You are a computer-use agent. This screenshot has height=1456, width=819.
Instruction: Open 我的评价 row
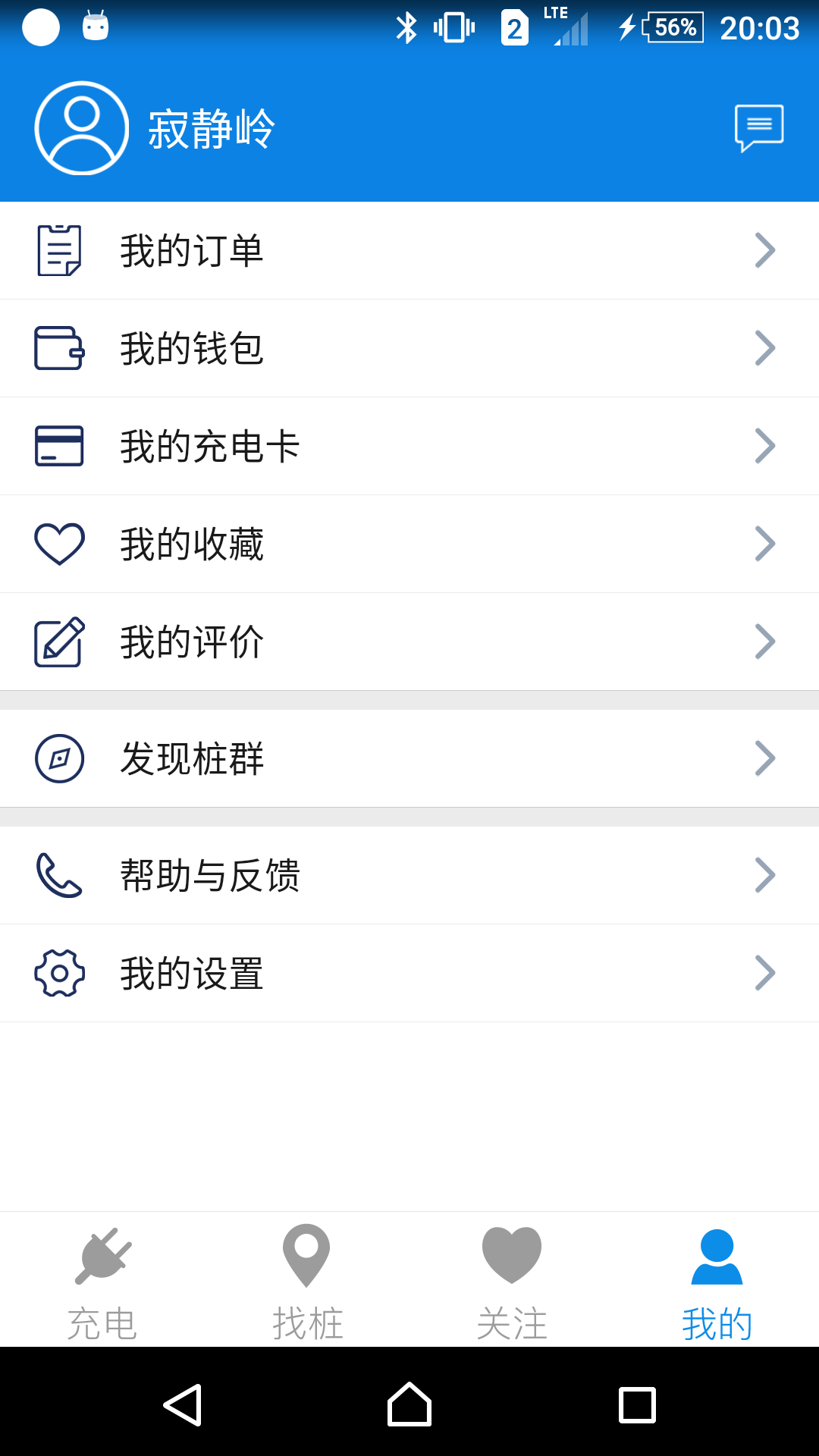[x=409, y=642]
